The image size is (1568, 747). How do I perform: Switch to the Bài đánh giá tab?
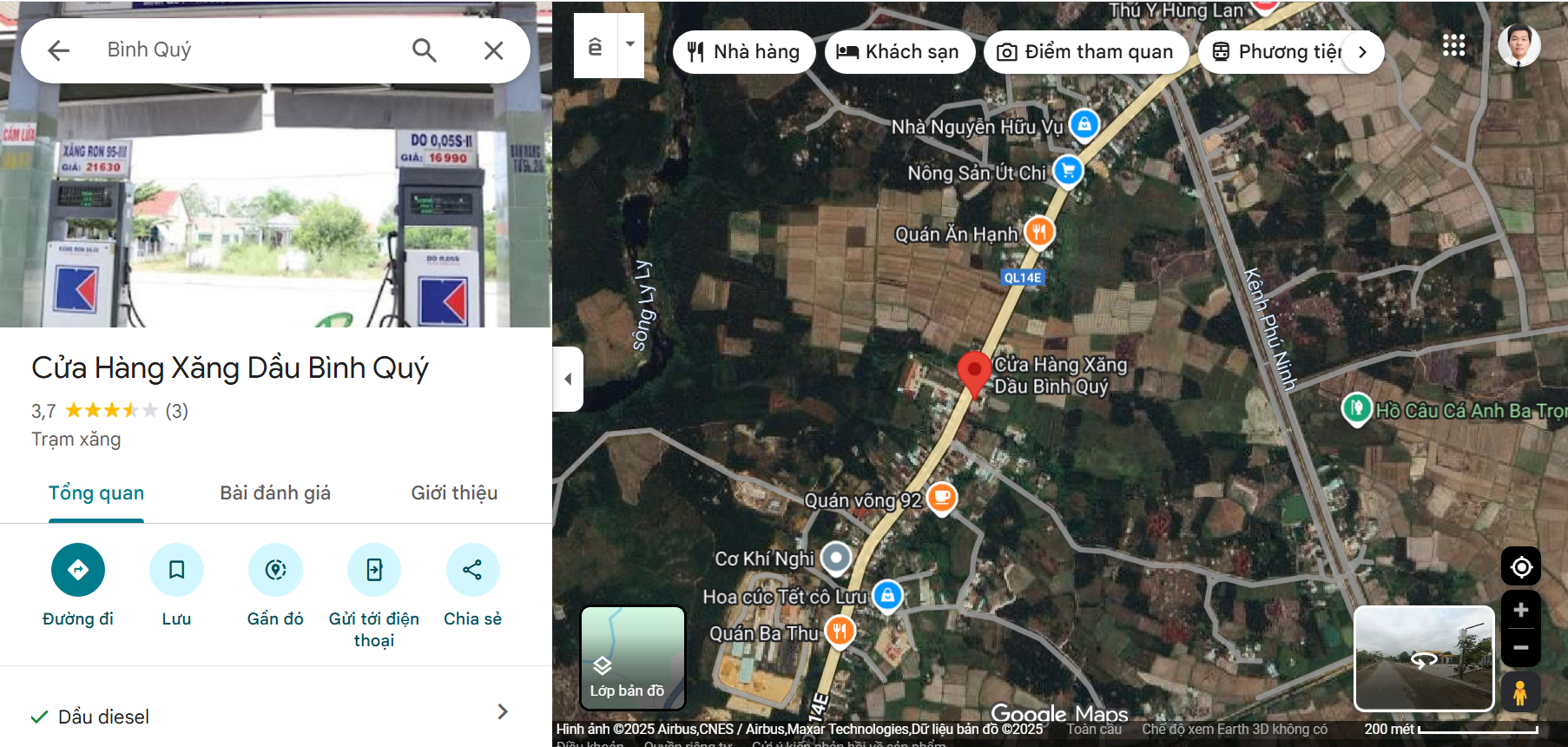pos(274,493)
